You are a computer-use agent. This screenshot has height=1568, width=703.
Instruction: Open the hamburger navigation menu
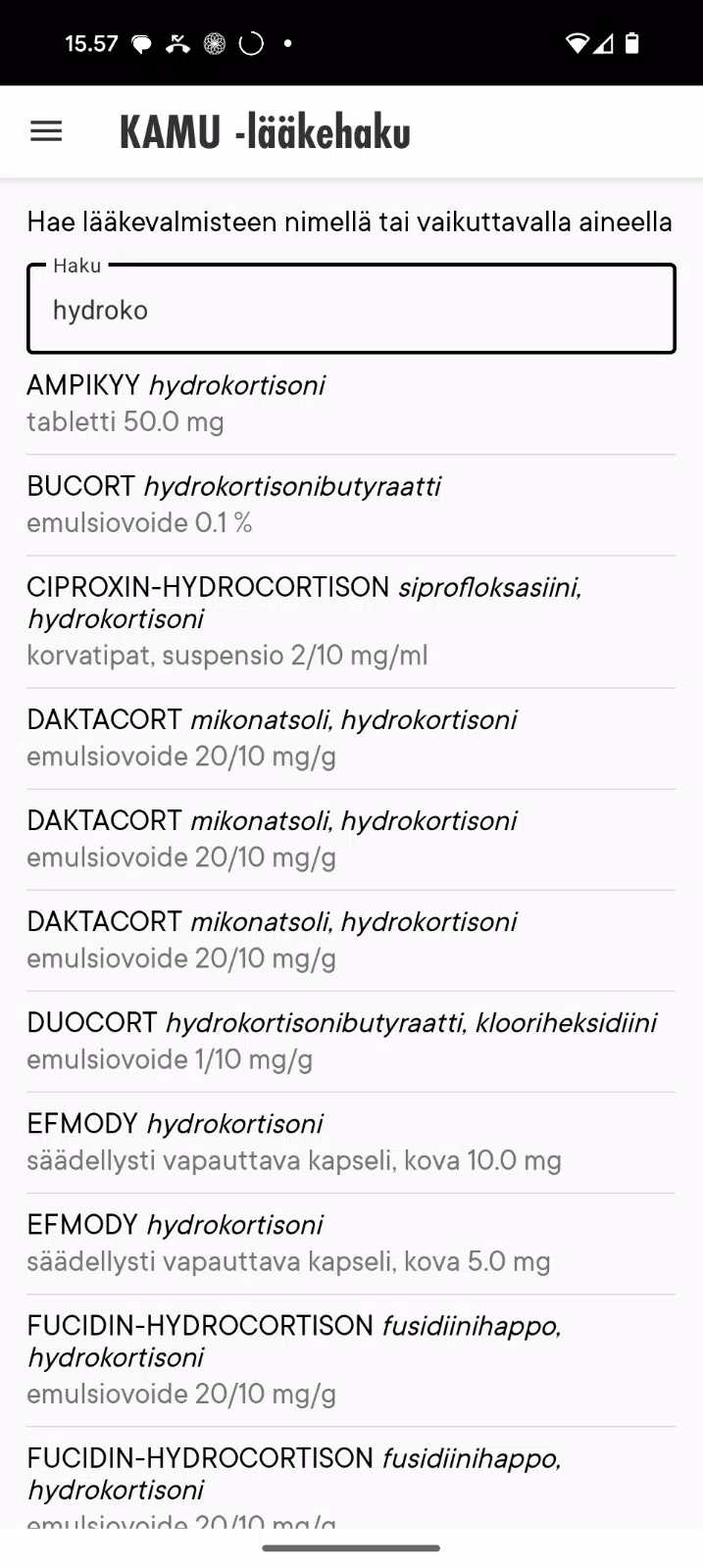tap(46, 131)
